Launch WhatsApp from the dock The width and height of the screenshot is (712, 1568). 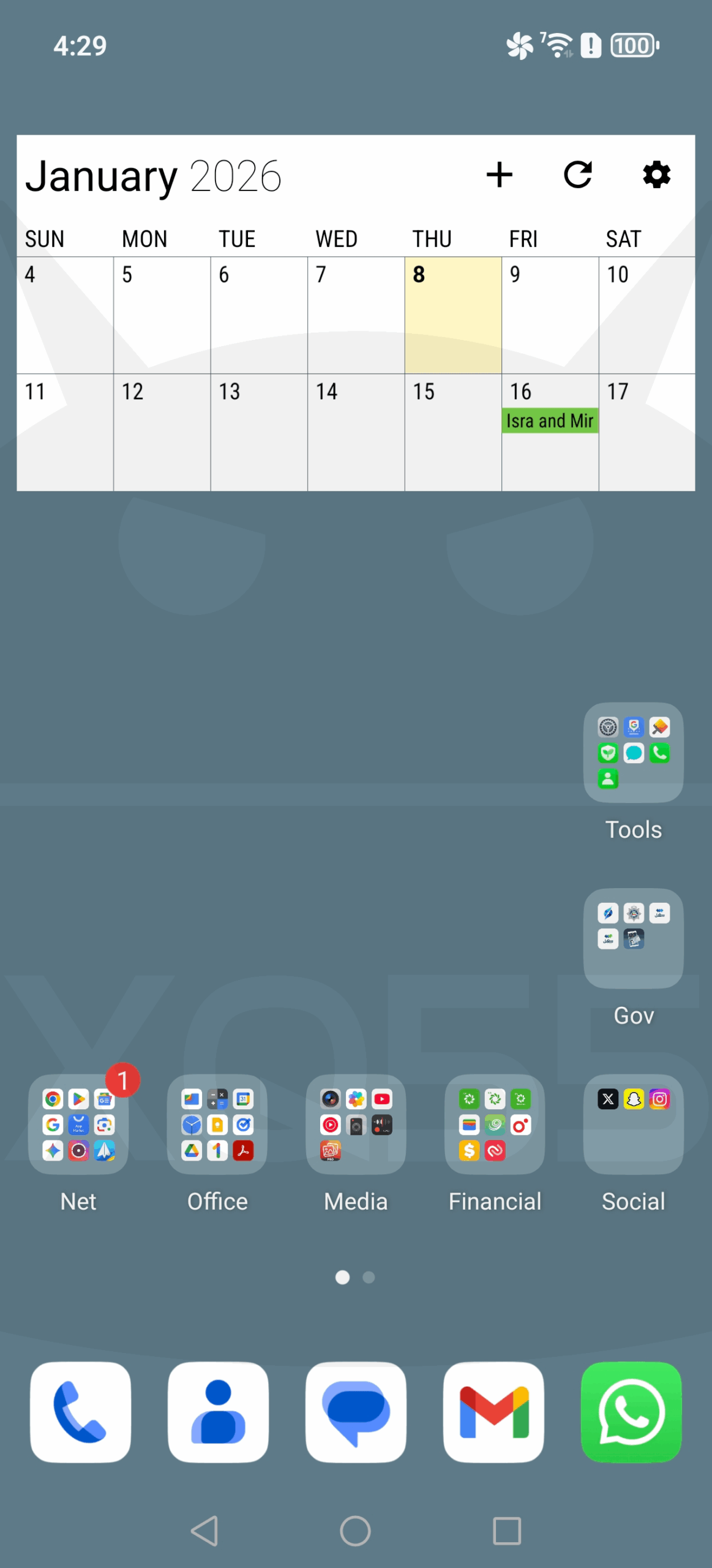point(631,1412)
